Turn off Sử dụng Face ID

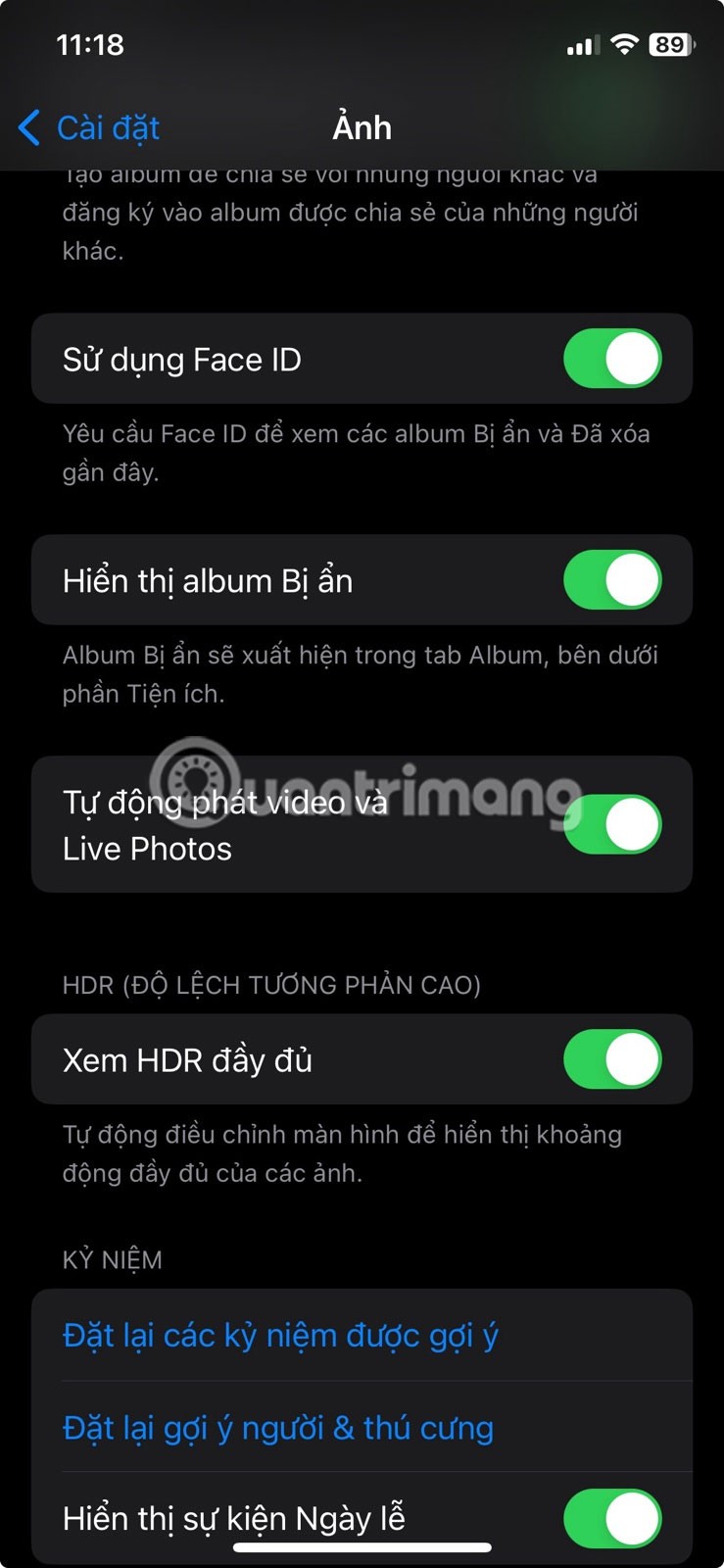(612, 359)
